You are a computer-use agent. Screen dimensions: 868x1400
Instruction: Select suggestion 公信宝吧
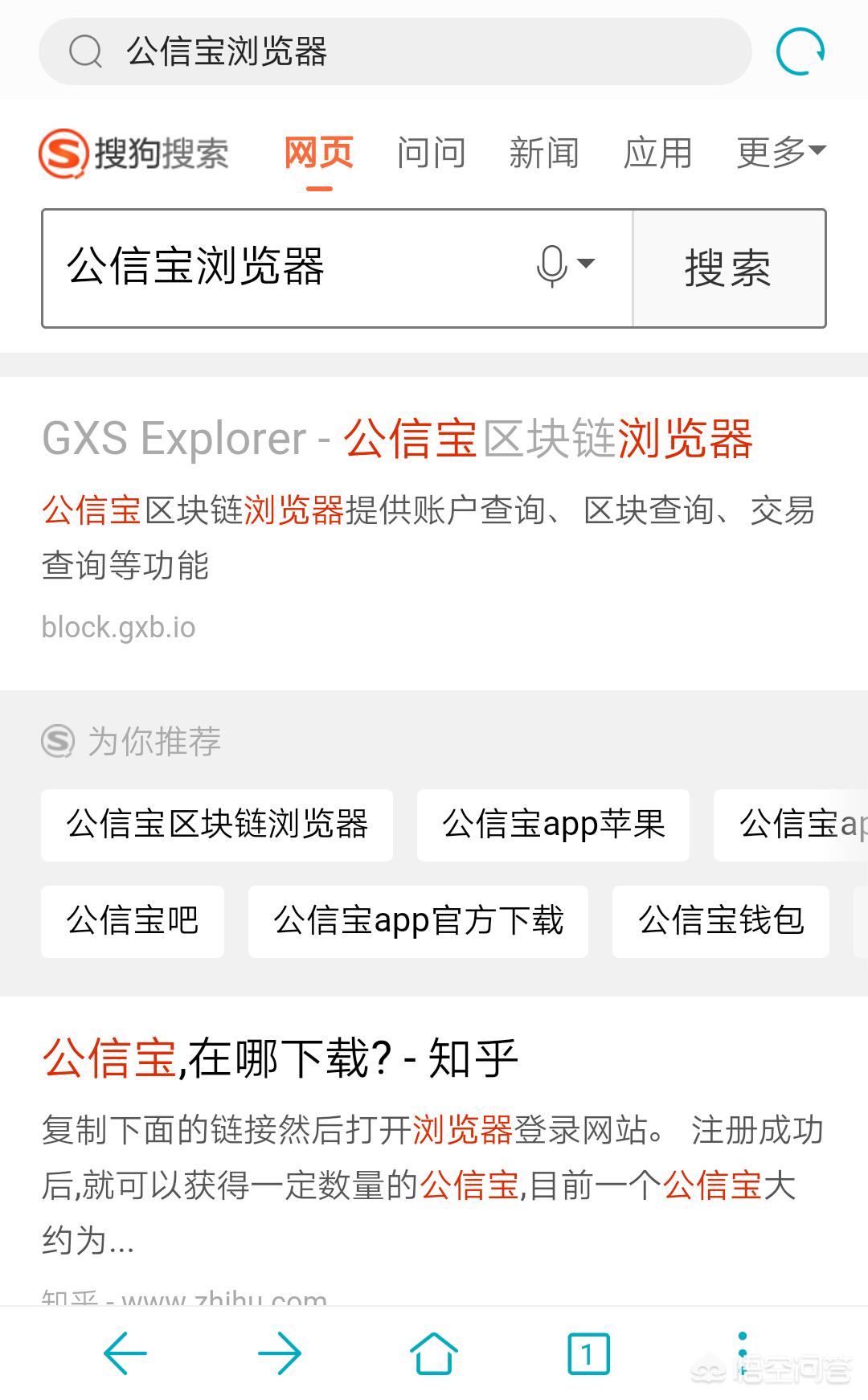point(133,921)
